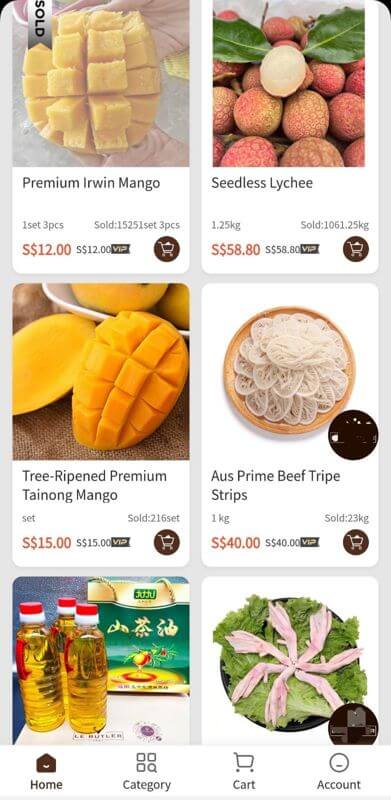The image size is (391, 800).
Task: View Tree-Ripened Premium Tainong Mango details
Action: click(x=101, y=425)
